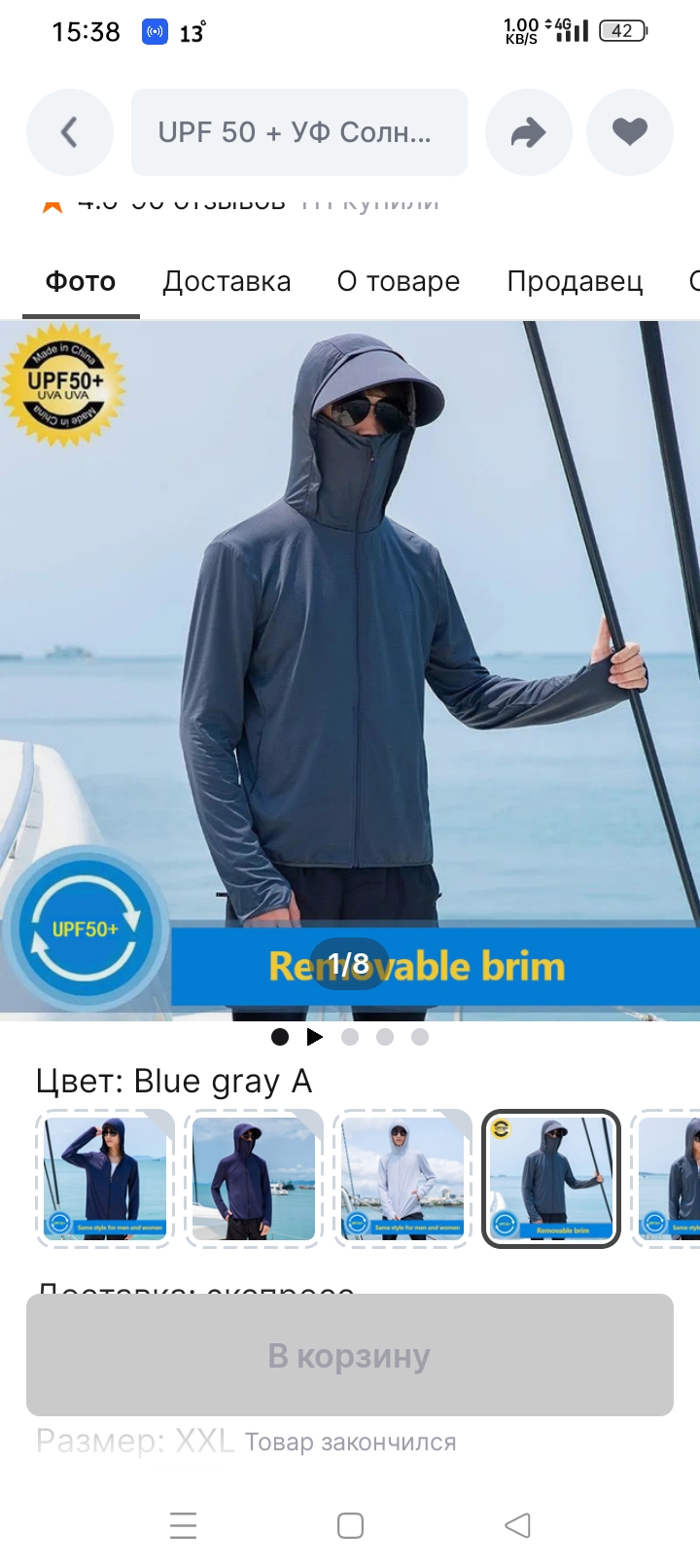
Task: Go back using the top arrow
Action: click(69, 132)
